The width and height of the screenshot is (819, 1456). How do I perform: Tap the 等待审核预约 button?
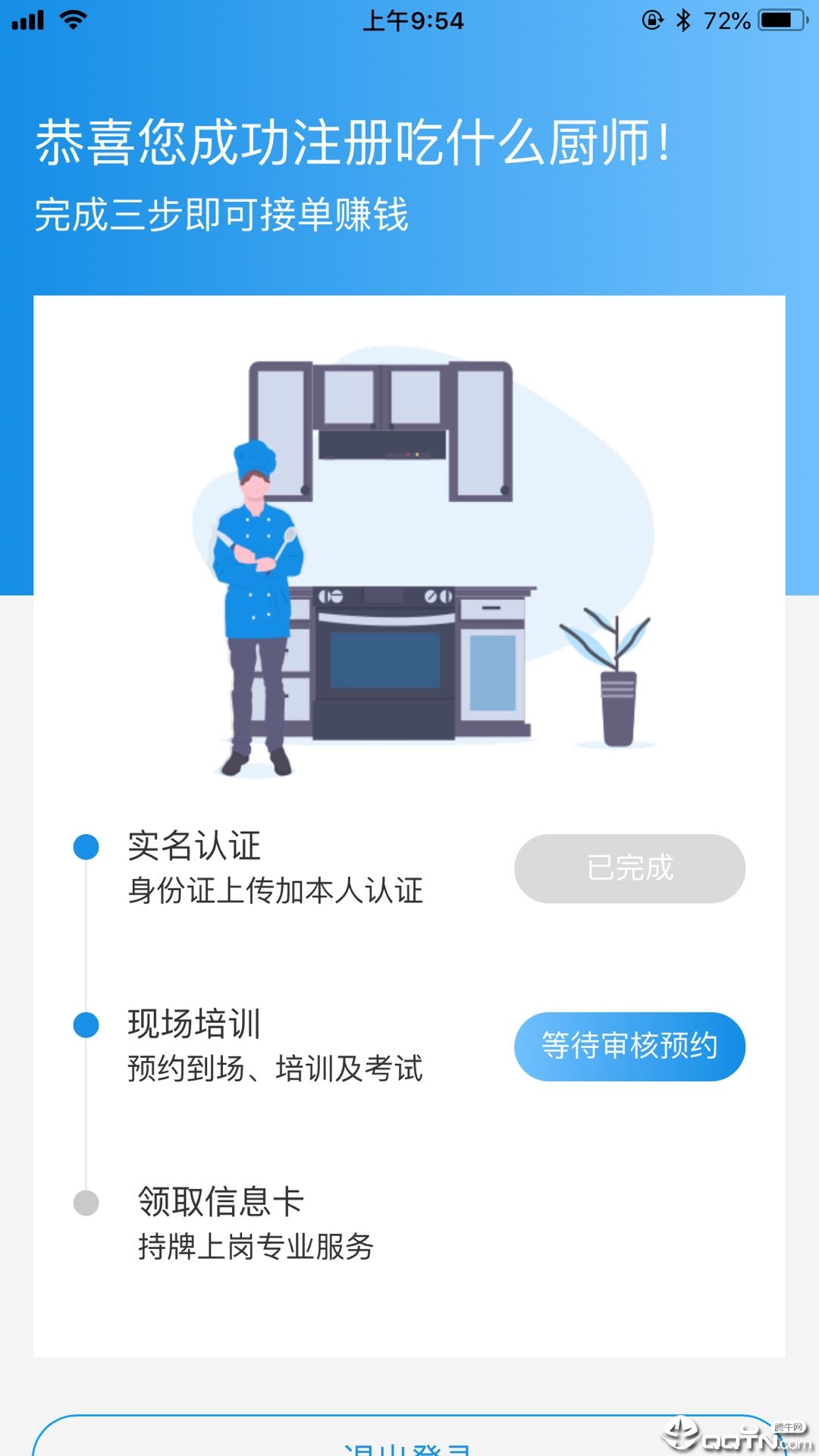[x=629, y=1046]
